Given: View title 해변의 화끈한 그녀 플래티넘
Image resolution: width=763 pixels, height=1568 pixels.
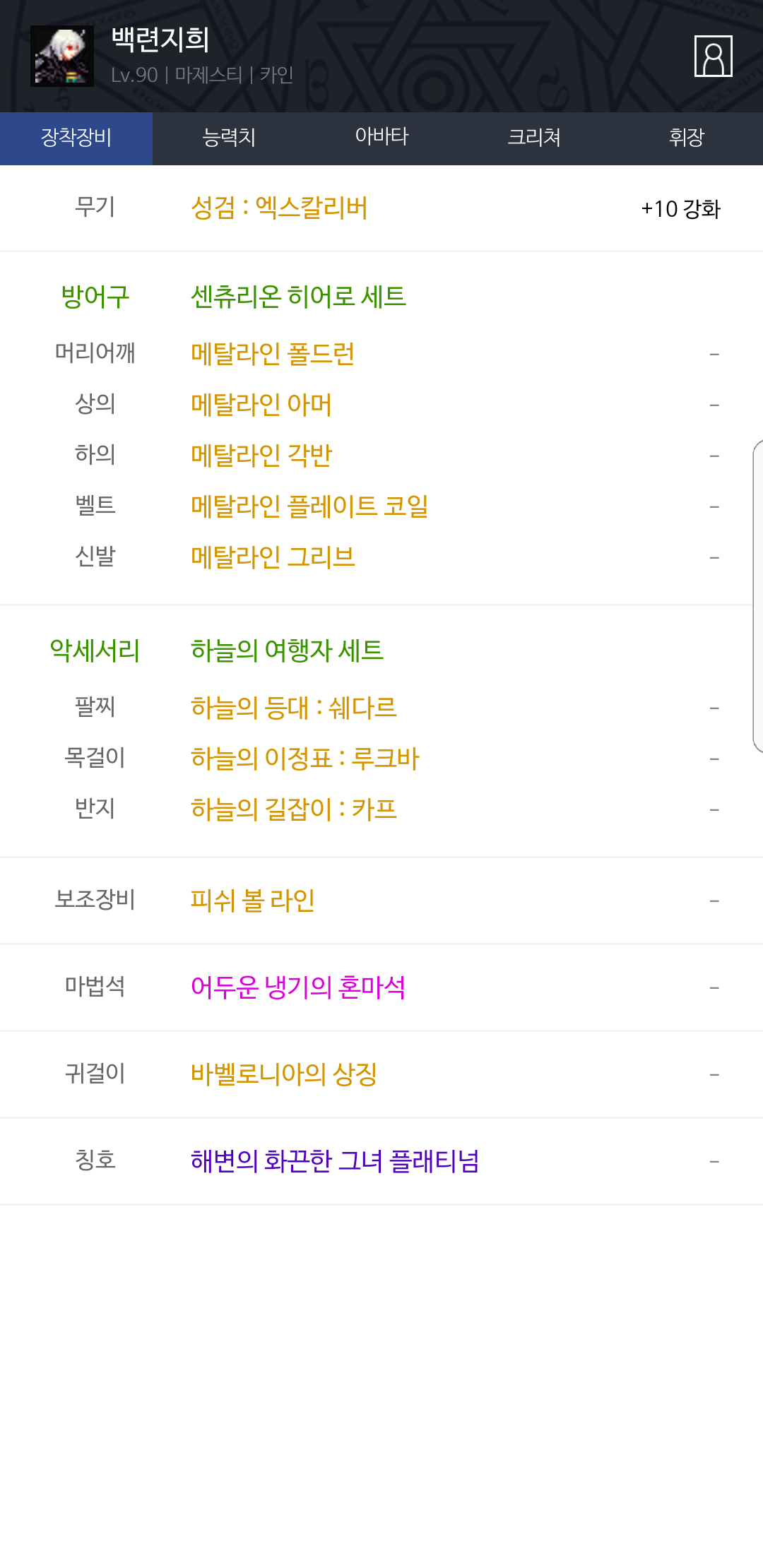Looking at the screenshot, I should [335, 1161].
